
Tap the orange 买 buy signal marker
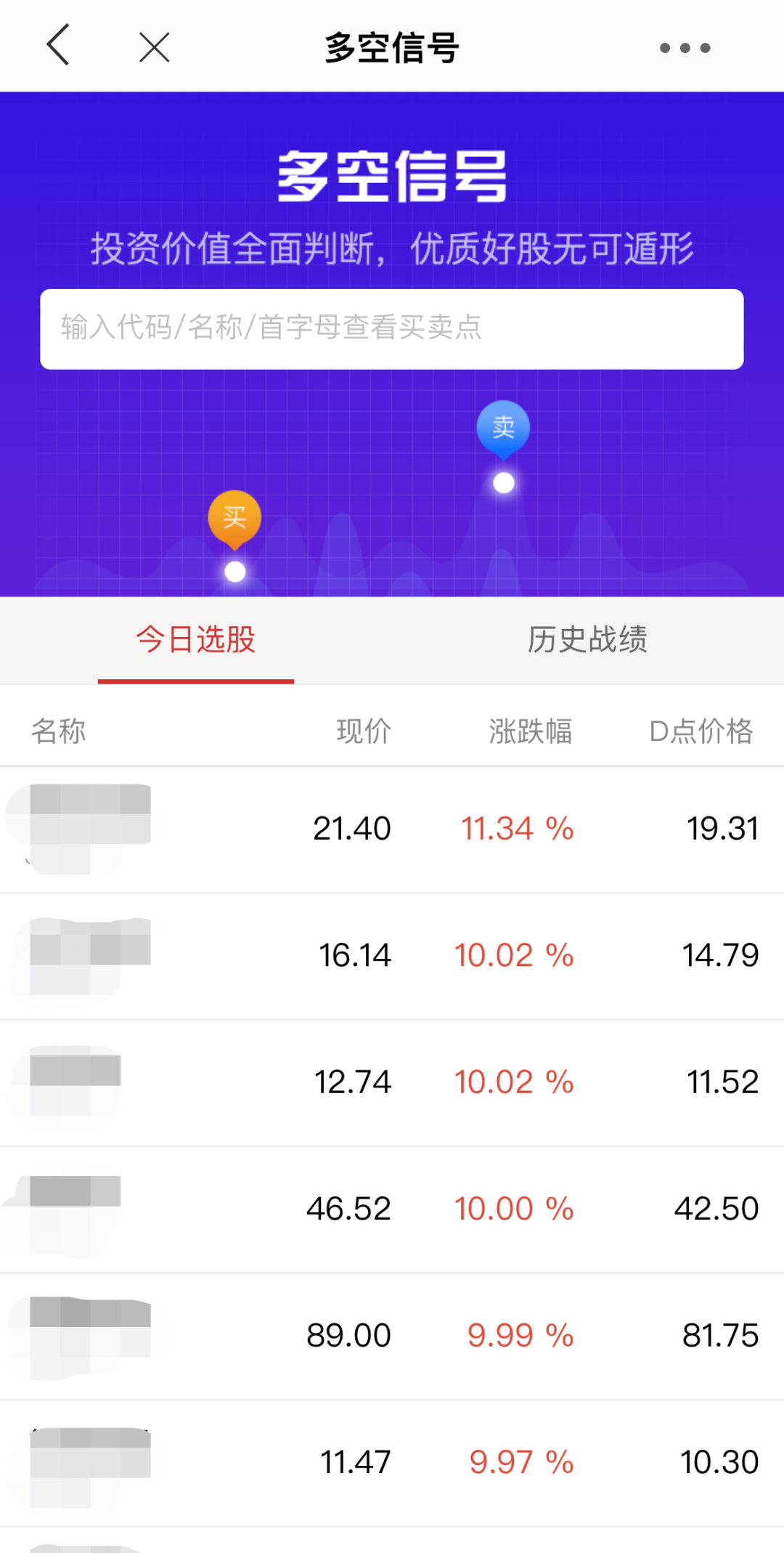[234, 517]
